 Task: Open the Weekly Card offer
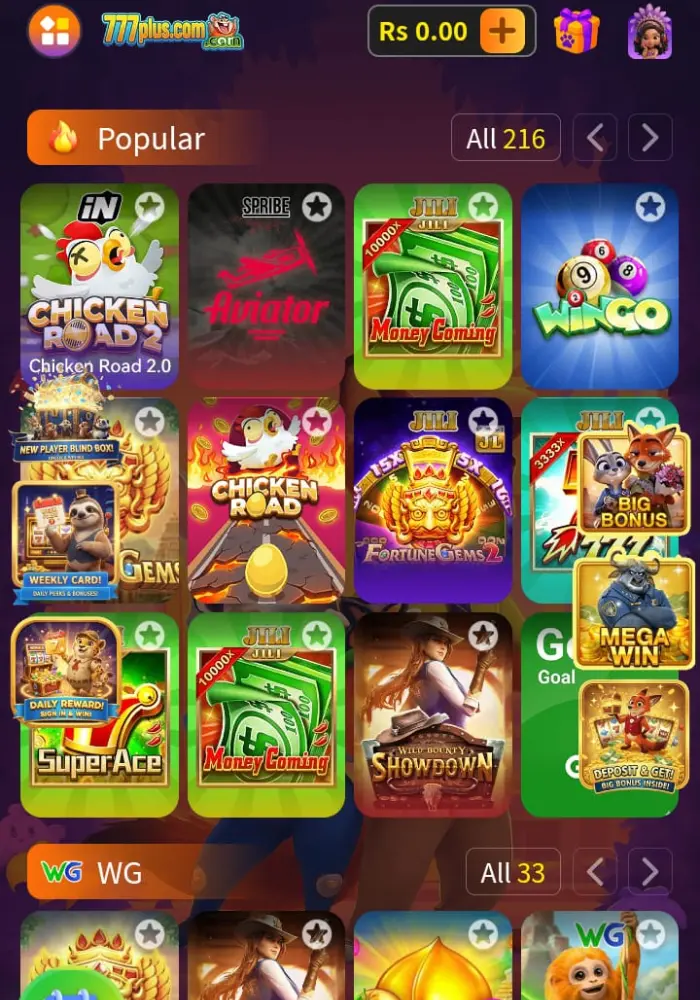(66, 540)
